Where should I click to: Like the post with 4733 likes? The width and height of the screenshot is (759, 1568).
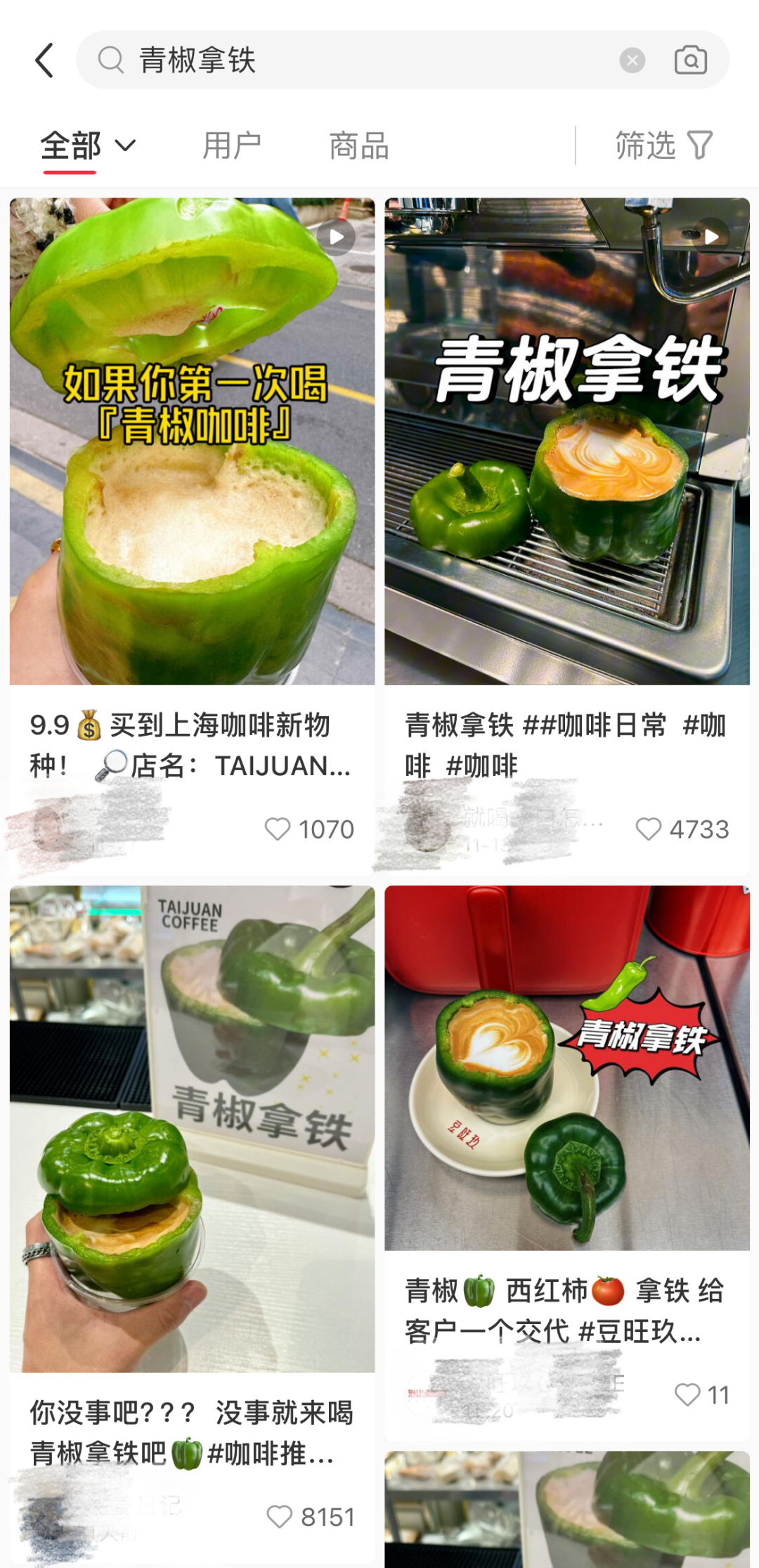click(x=648, y=829)
